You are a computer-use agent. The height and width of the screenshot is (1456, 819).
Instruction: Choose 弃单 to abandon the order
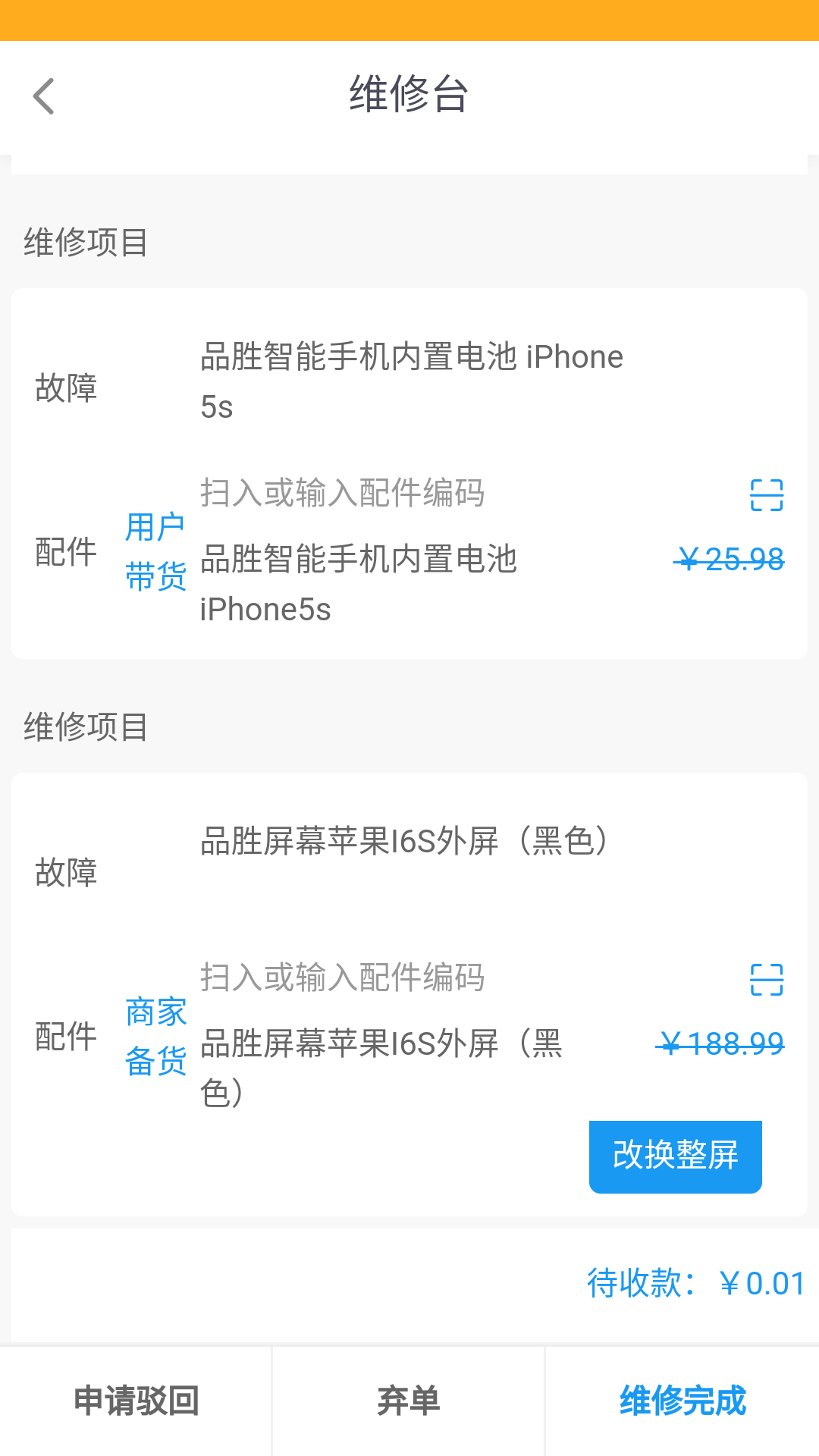click(x=409, y=1401)
